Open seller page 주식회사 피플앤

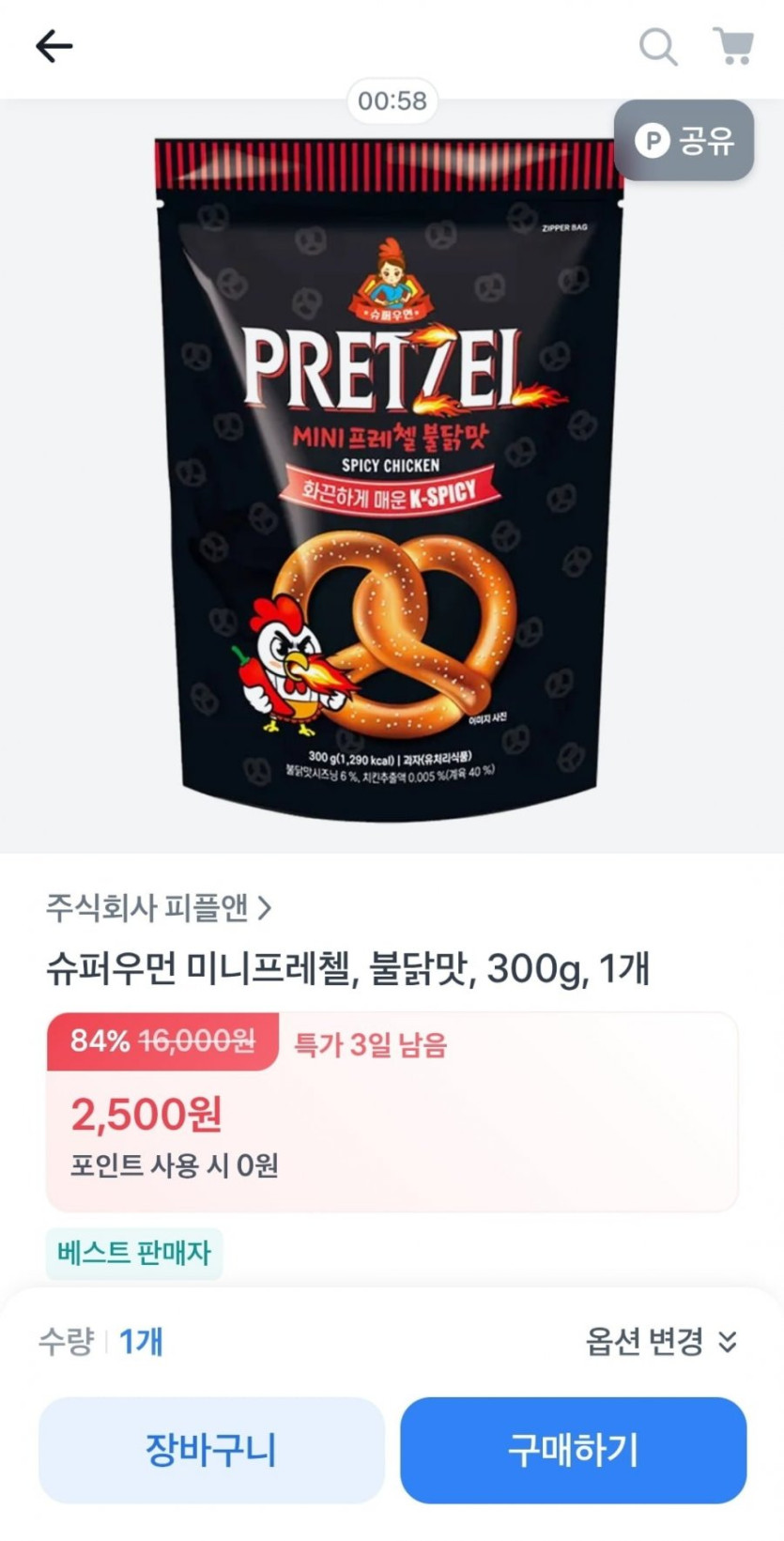pyautogui.click(x=159, y=908)
